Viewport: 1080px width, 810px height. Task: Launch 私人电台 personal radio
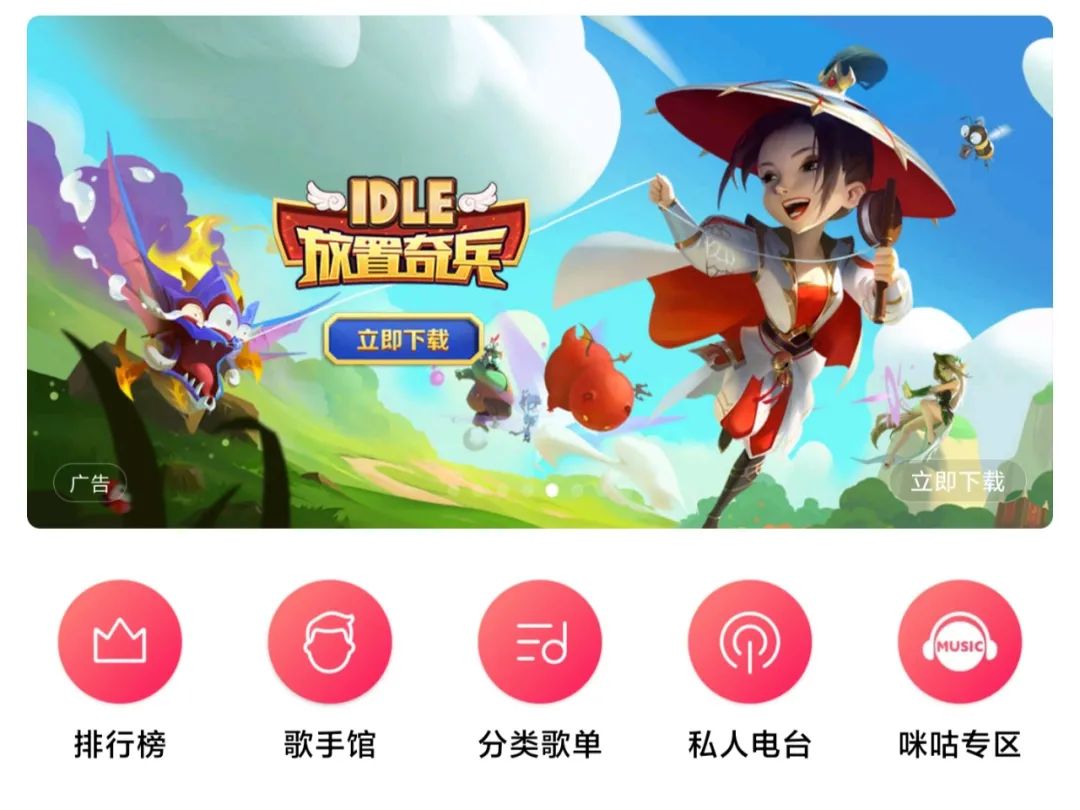pos(750,642)
